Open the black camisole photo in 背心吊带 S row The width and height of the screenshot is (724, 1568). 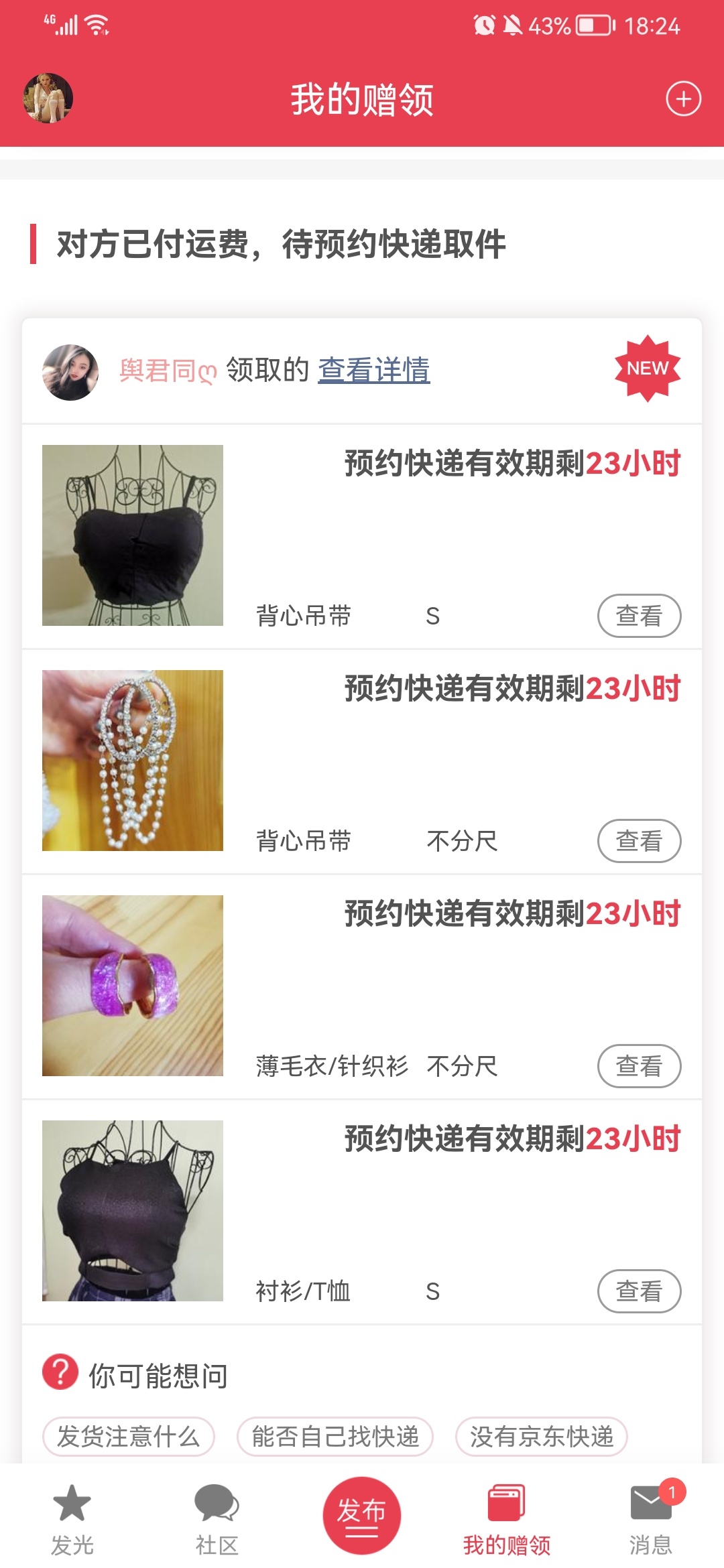click(x=133, y=535)
